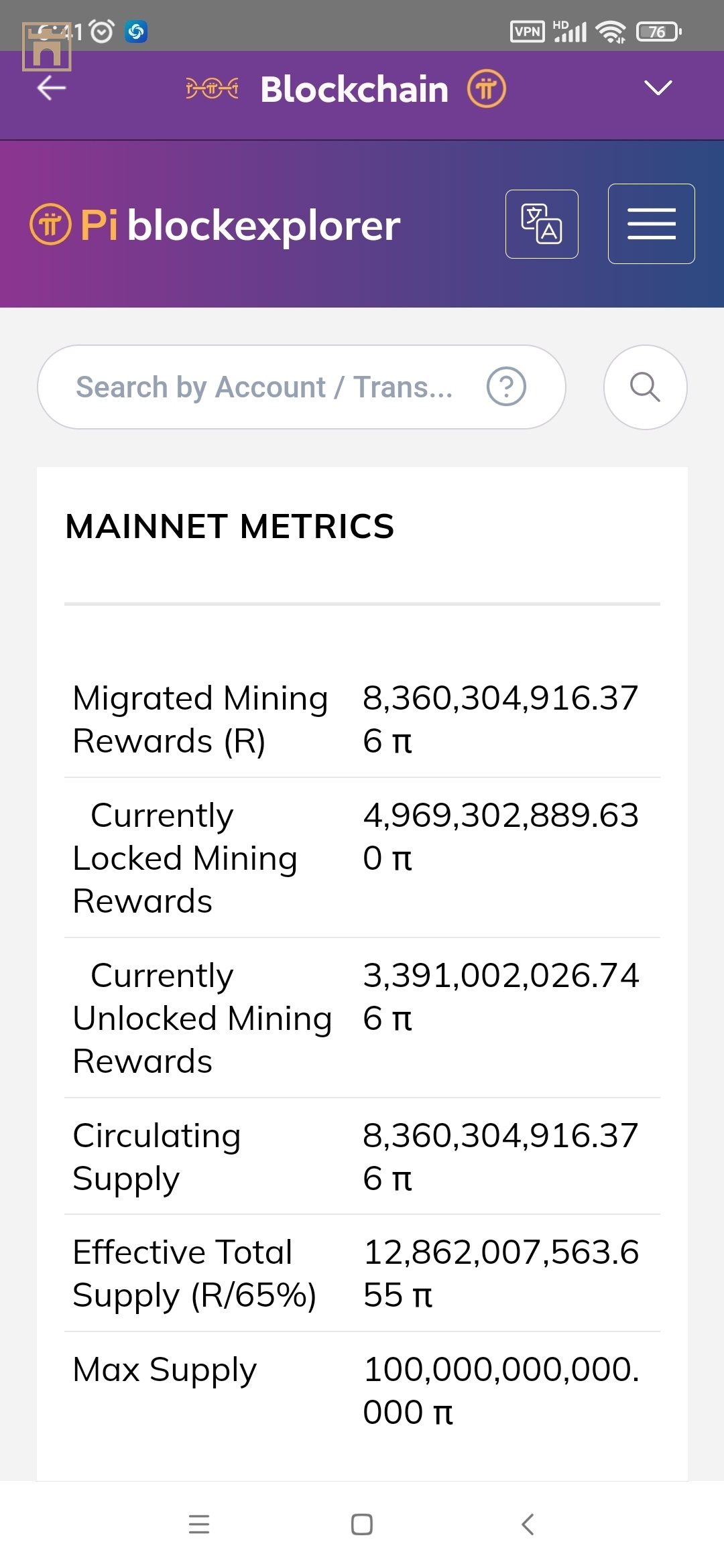Tap the magnifying glass search button
724x1568 pixels.
coord(645,387)
